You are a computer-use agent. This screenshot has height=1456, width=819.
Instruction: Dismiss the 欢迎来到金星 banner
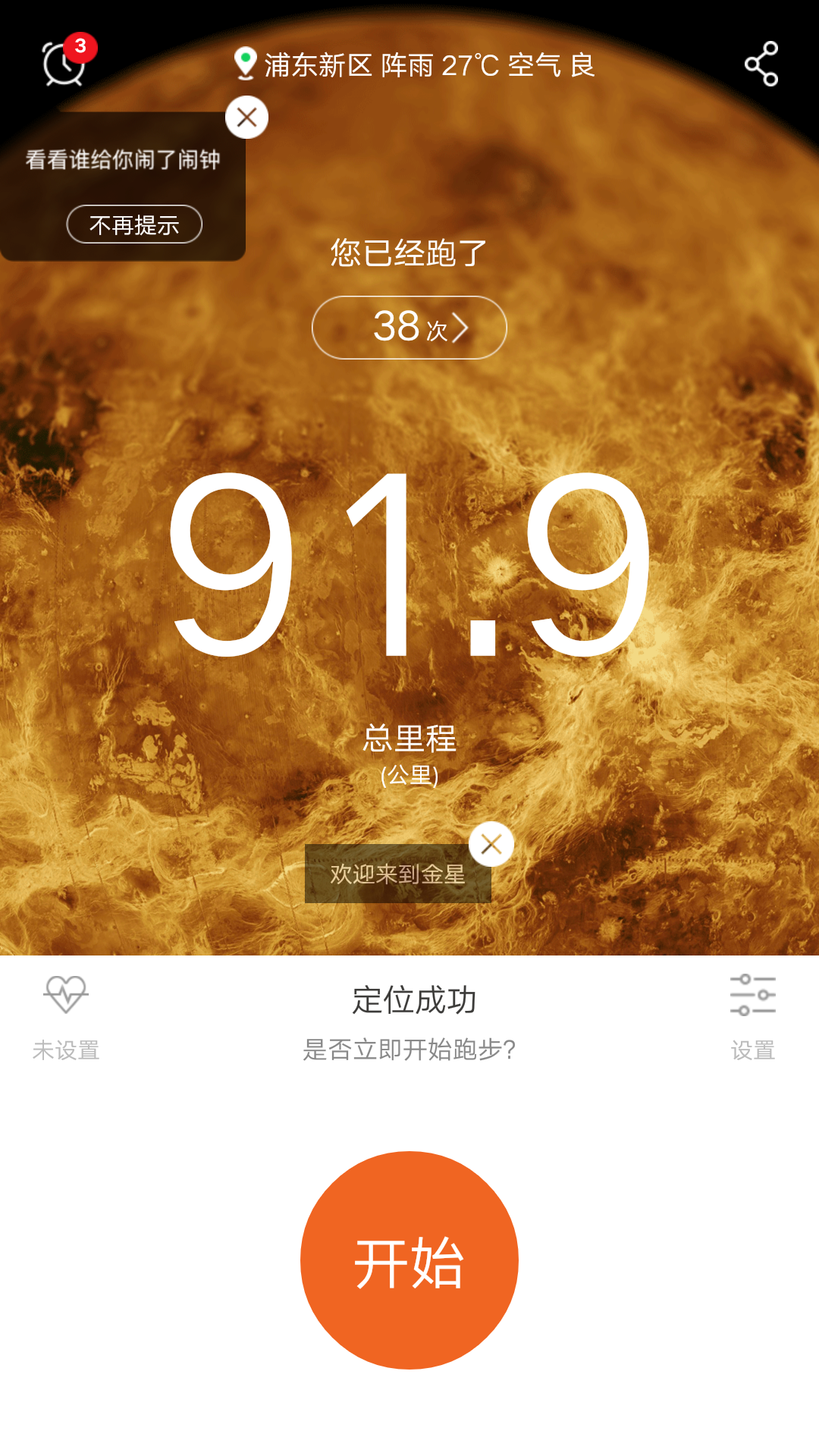point(491,844)
